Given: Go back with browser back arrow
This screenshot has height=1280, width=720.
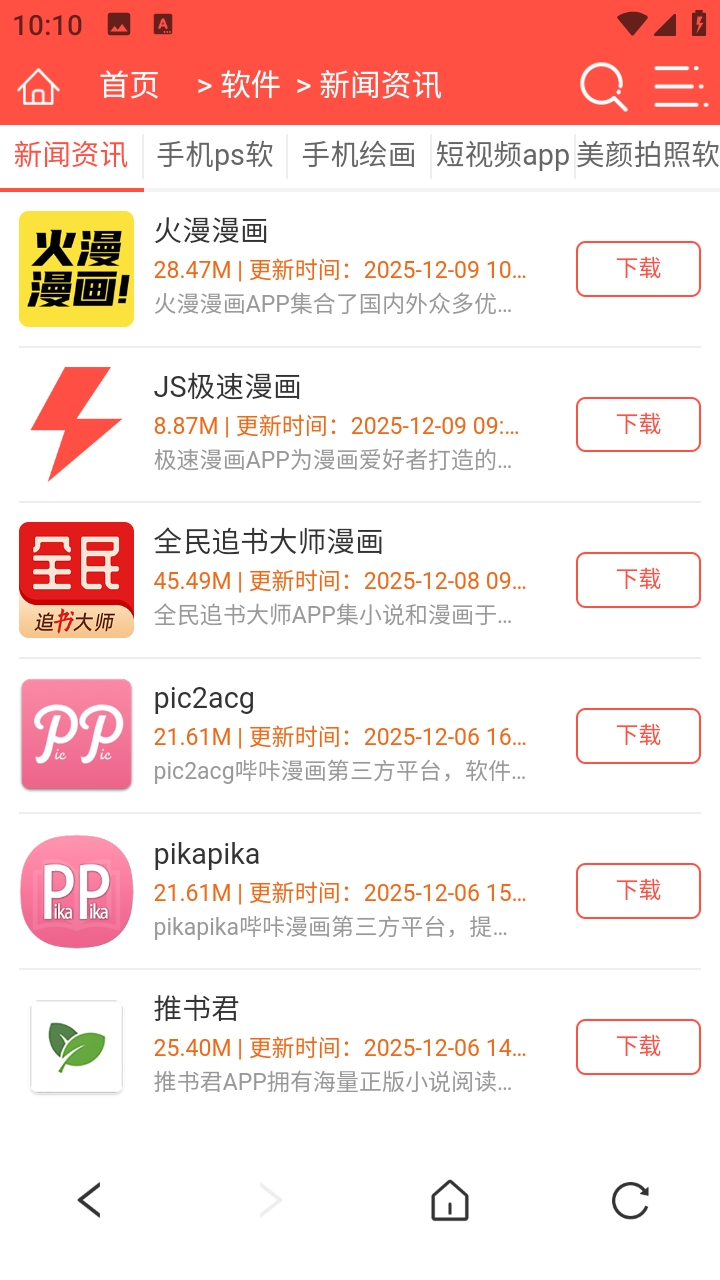Looking at the screenshot, I should 90,1200.
